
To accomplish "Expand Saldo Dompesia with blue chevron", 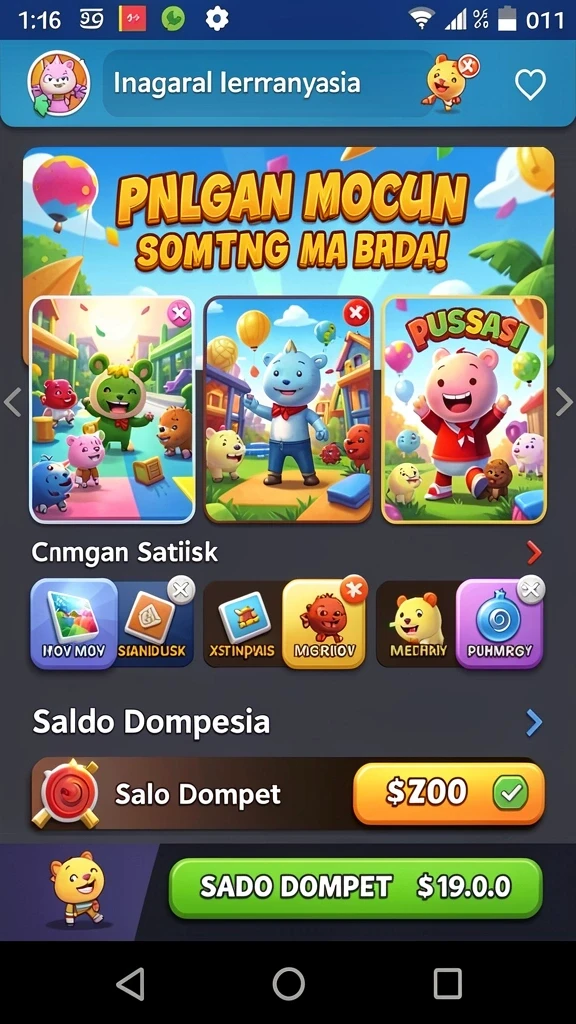I will (x=534, y=723).
